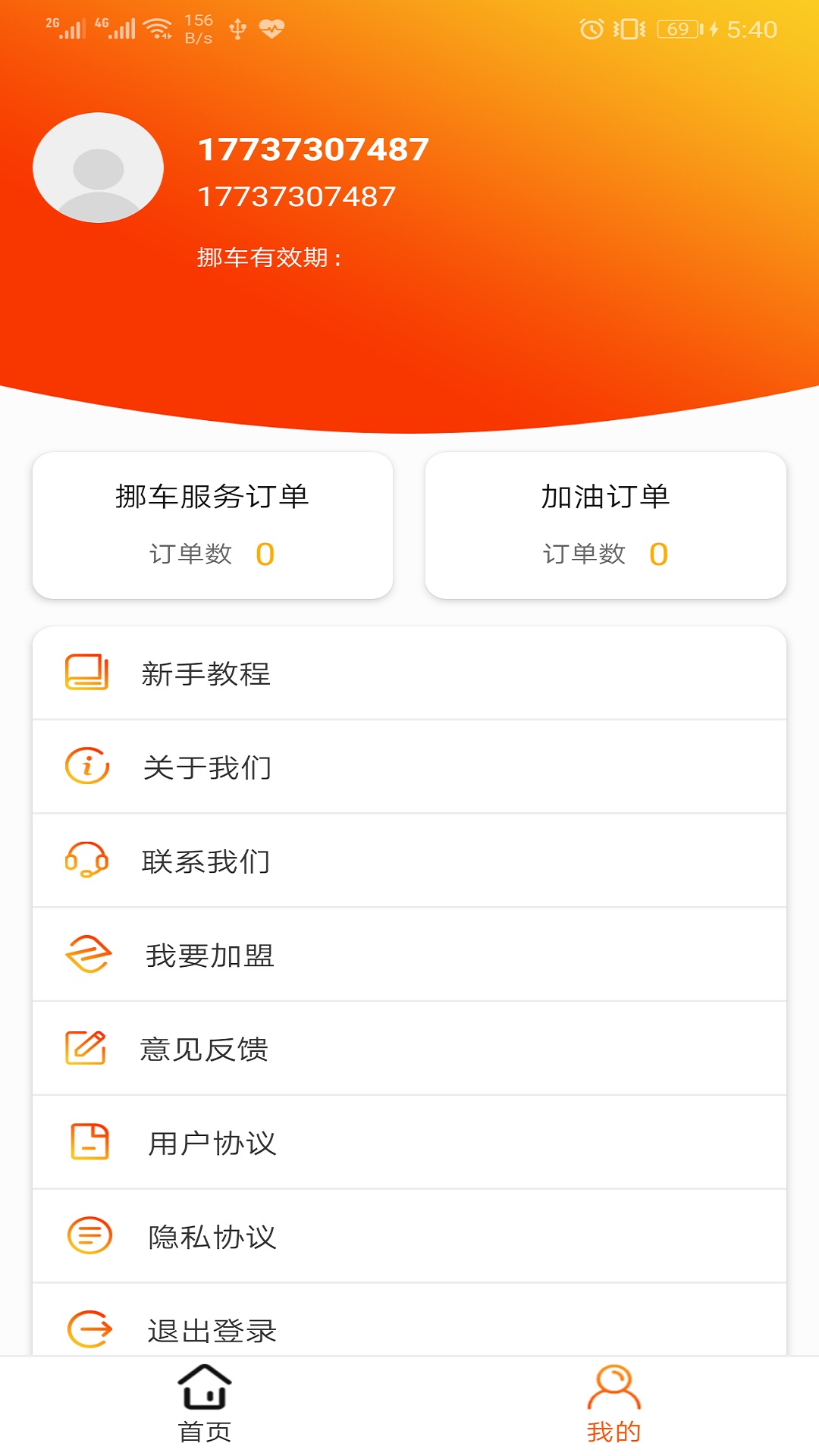Click the 挪车有效期 label
819x1456 pixels.
click(x=269, y=255)
